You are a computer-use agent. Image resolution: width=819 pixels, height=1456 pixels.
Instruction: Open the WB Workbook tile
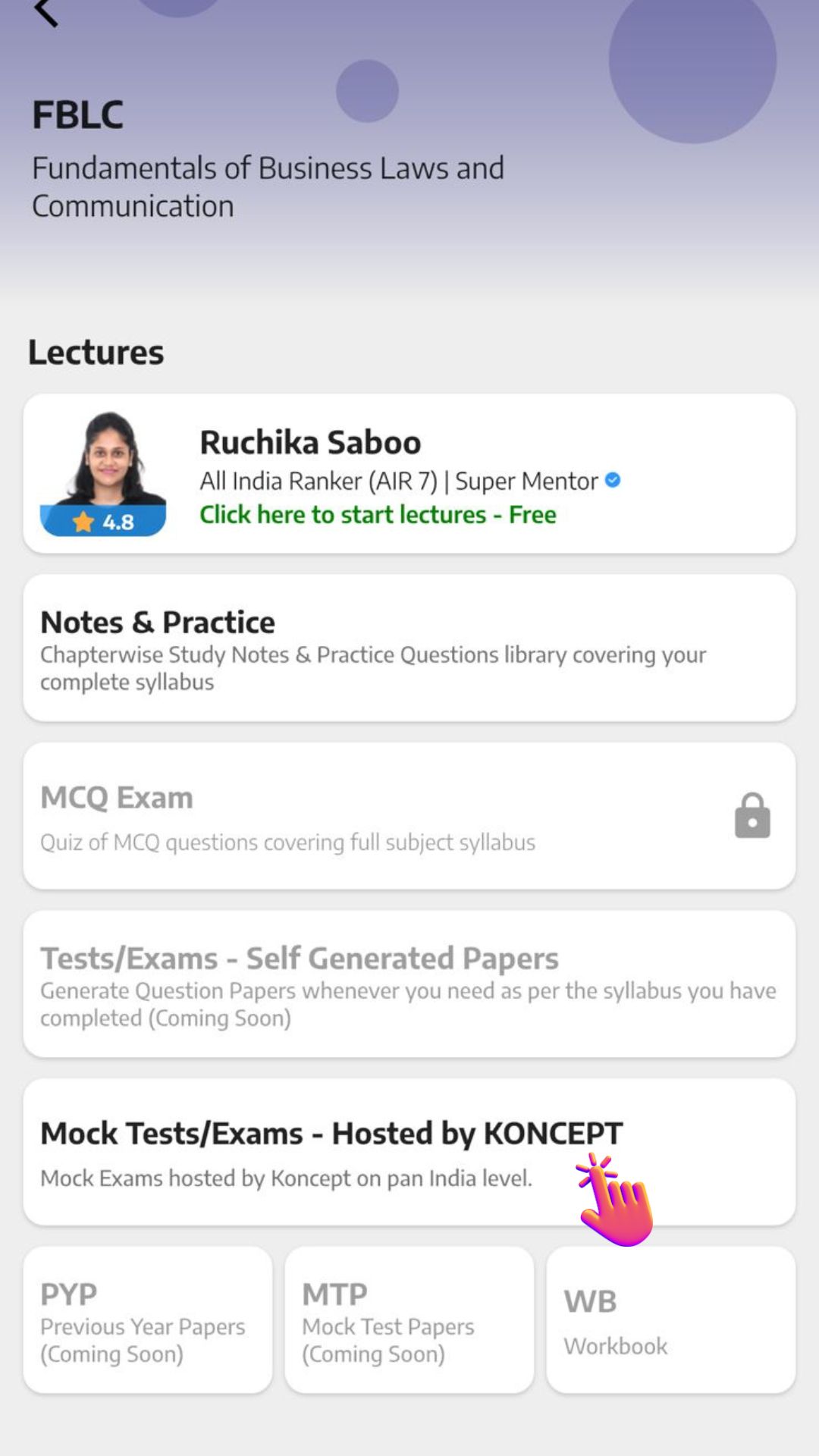point(671,1320)
